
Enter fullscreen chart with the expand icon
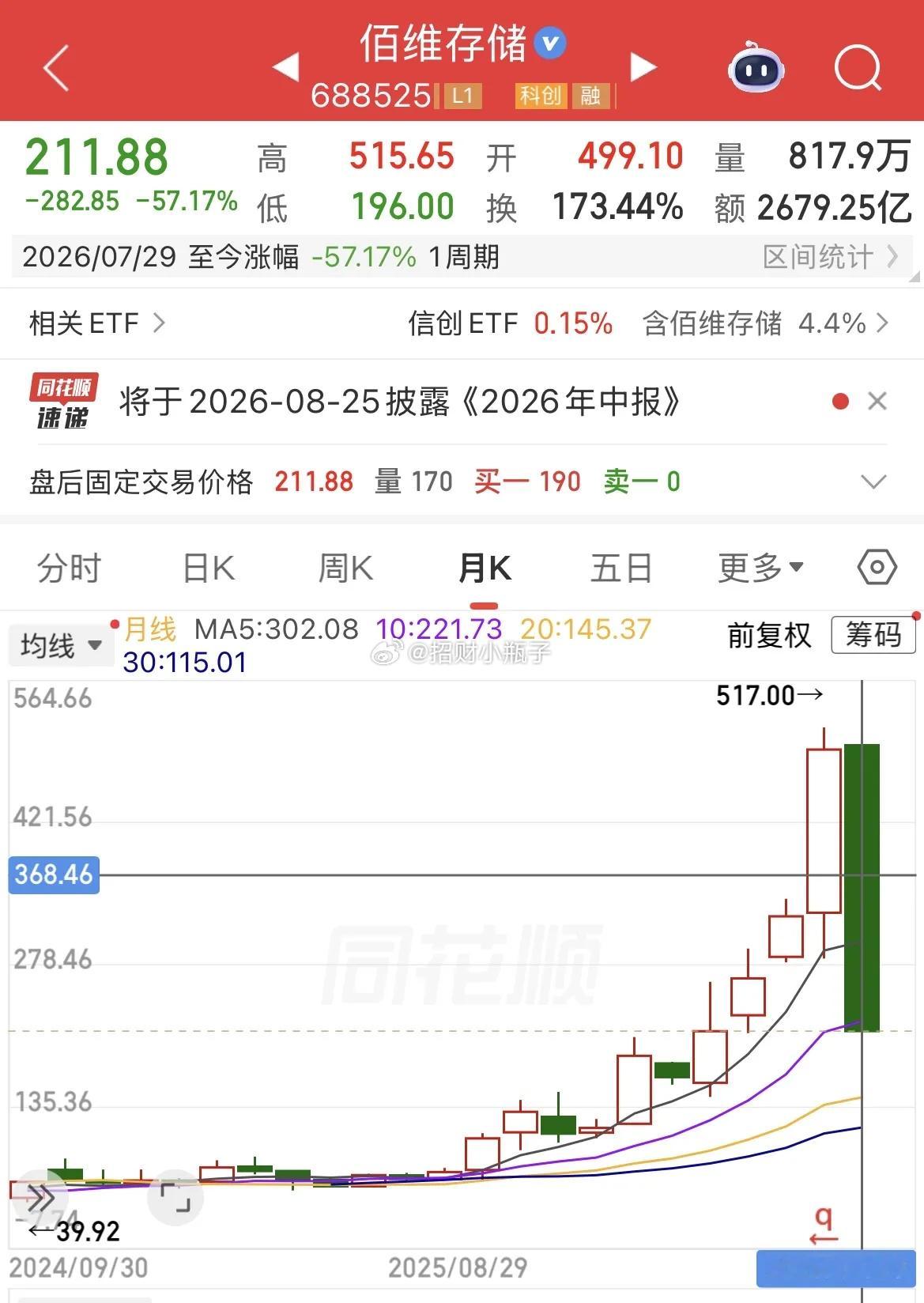tap(175, 1198)
